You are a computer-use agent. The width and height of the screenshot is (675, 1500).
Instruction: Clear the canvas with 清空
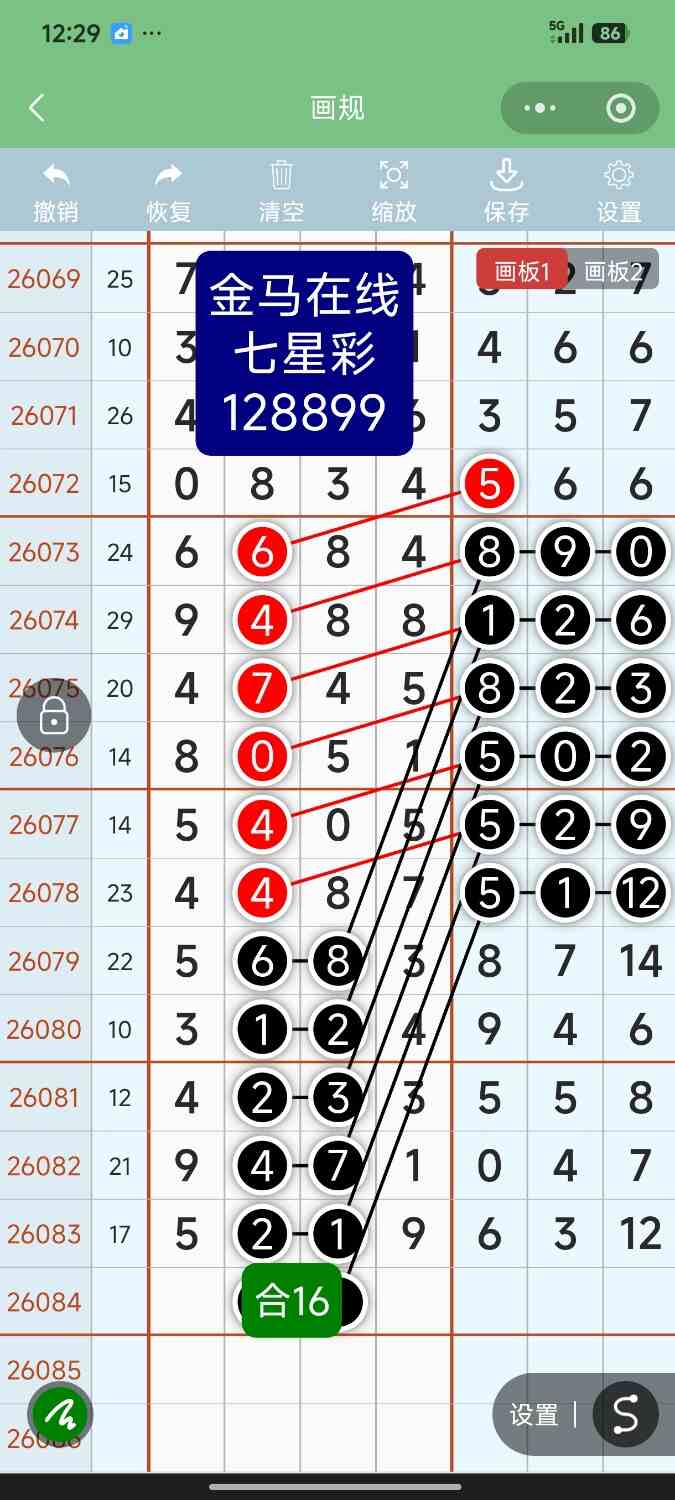[x=281, y=192]
